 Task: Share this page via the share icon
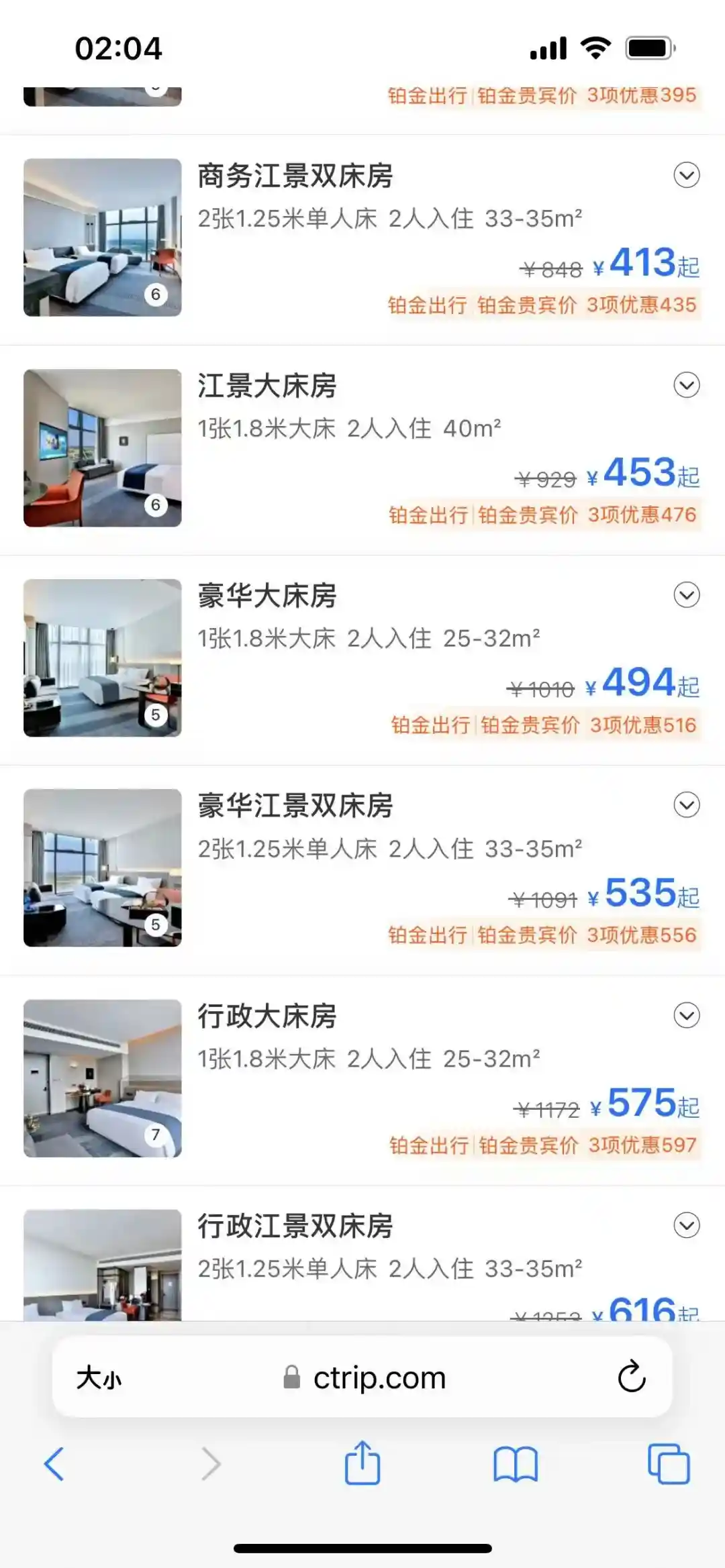coord(362,1463)
